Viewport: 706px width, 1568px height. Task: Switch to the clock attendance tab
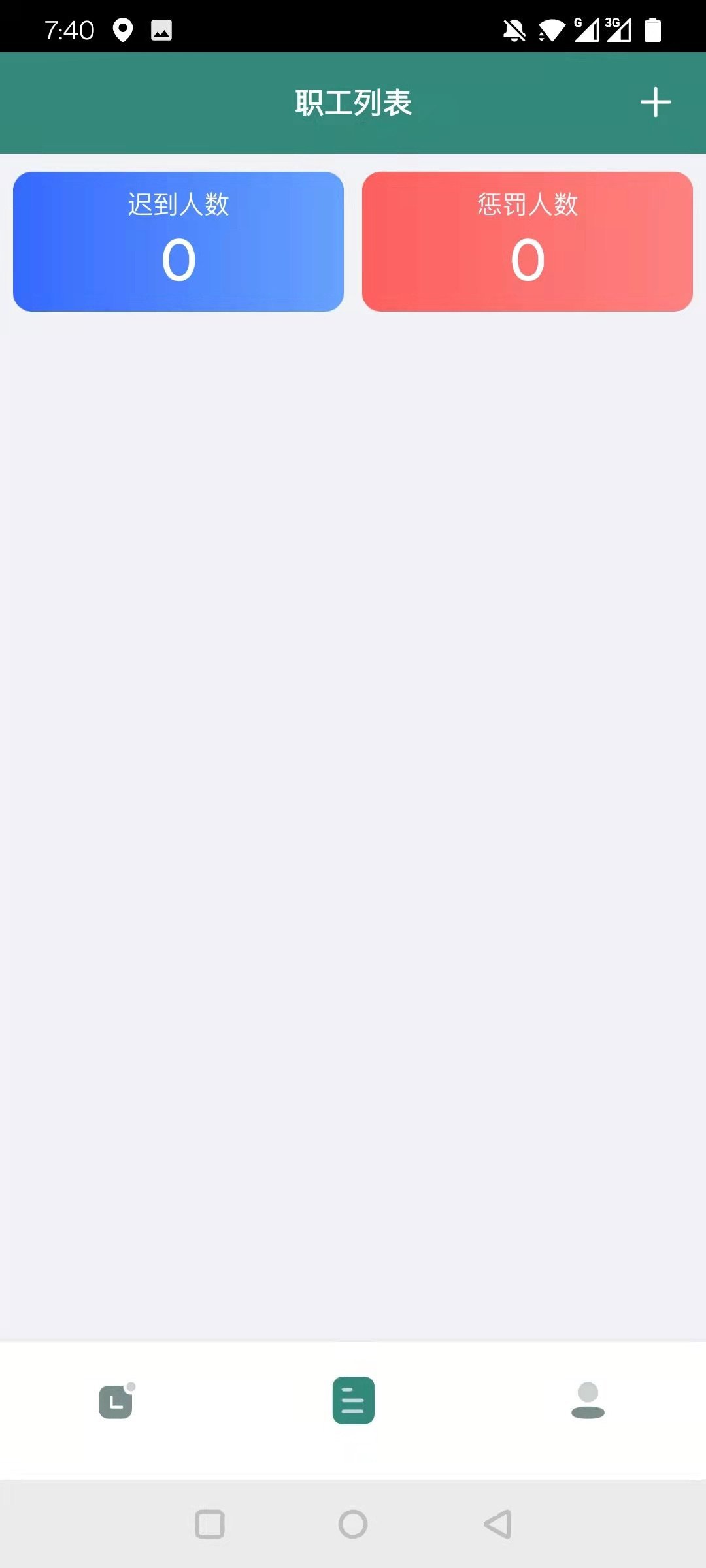[116, 1401]
